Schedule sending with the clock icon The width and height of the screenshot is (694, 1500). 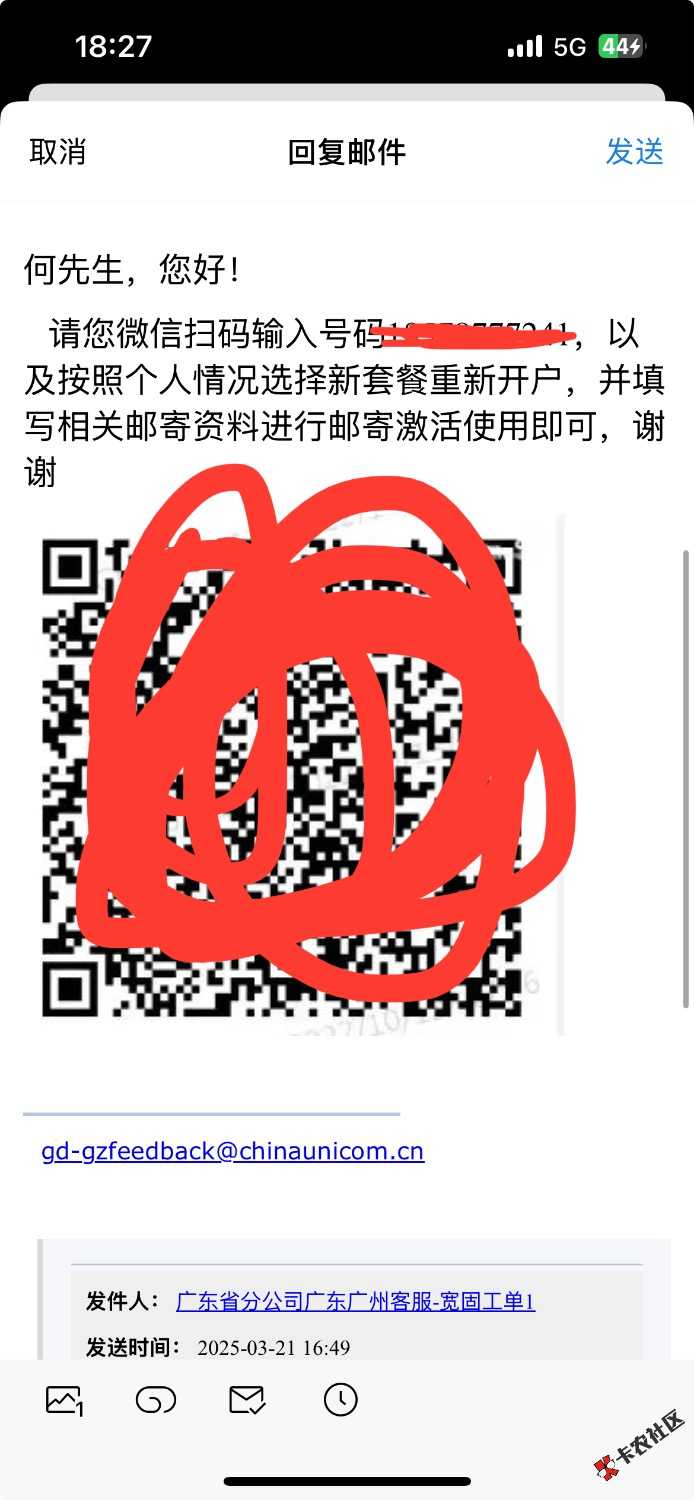341,1400
